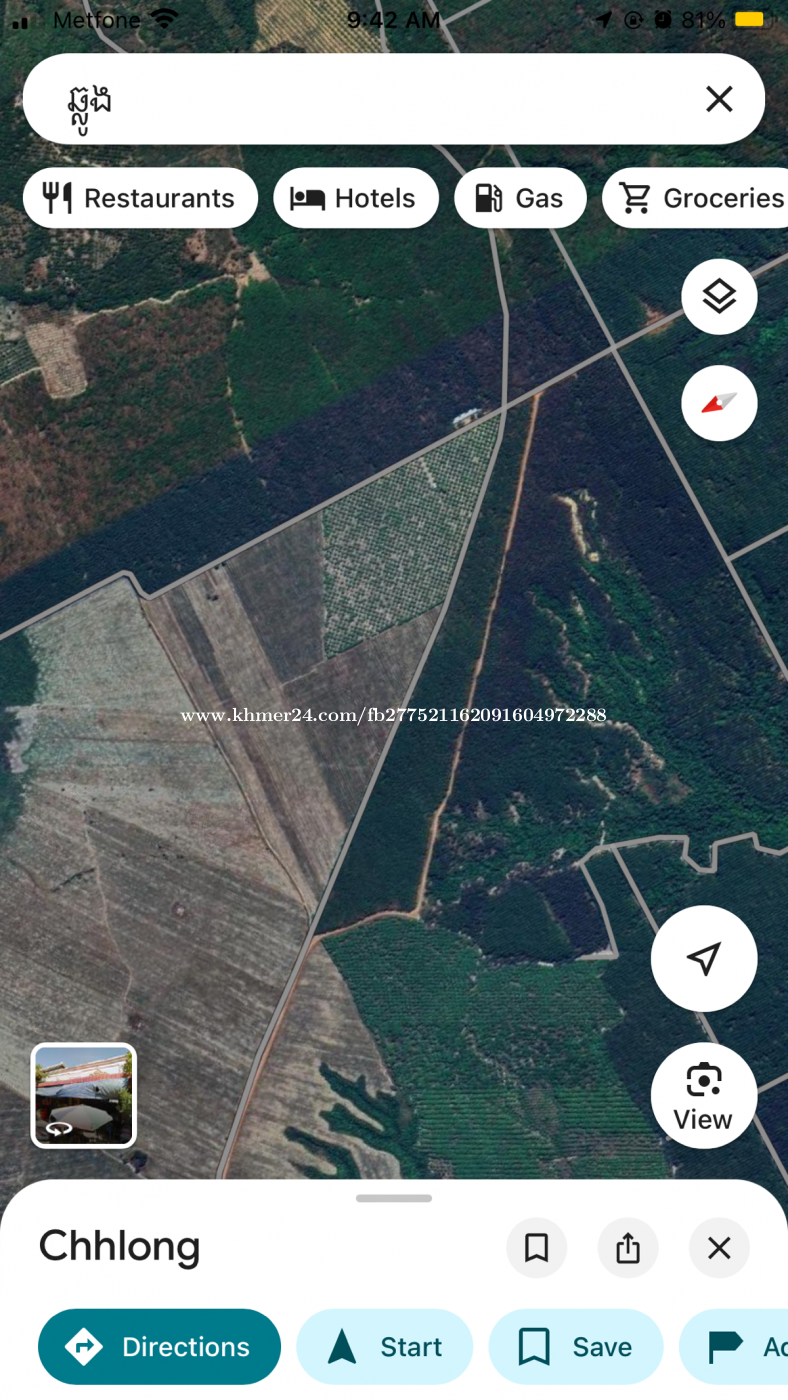Center map on my location
The image size is (788, 1400).
pyautogui.click(x=704, y=958)
